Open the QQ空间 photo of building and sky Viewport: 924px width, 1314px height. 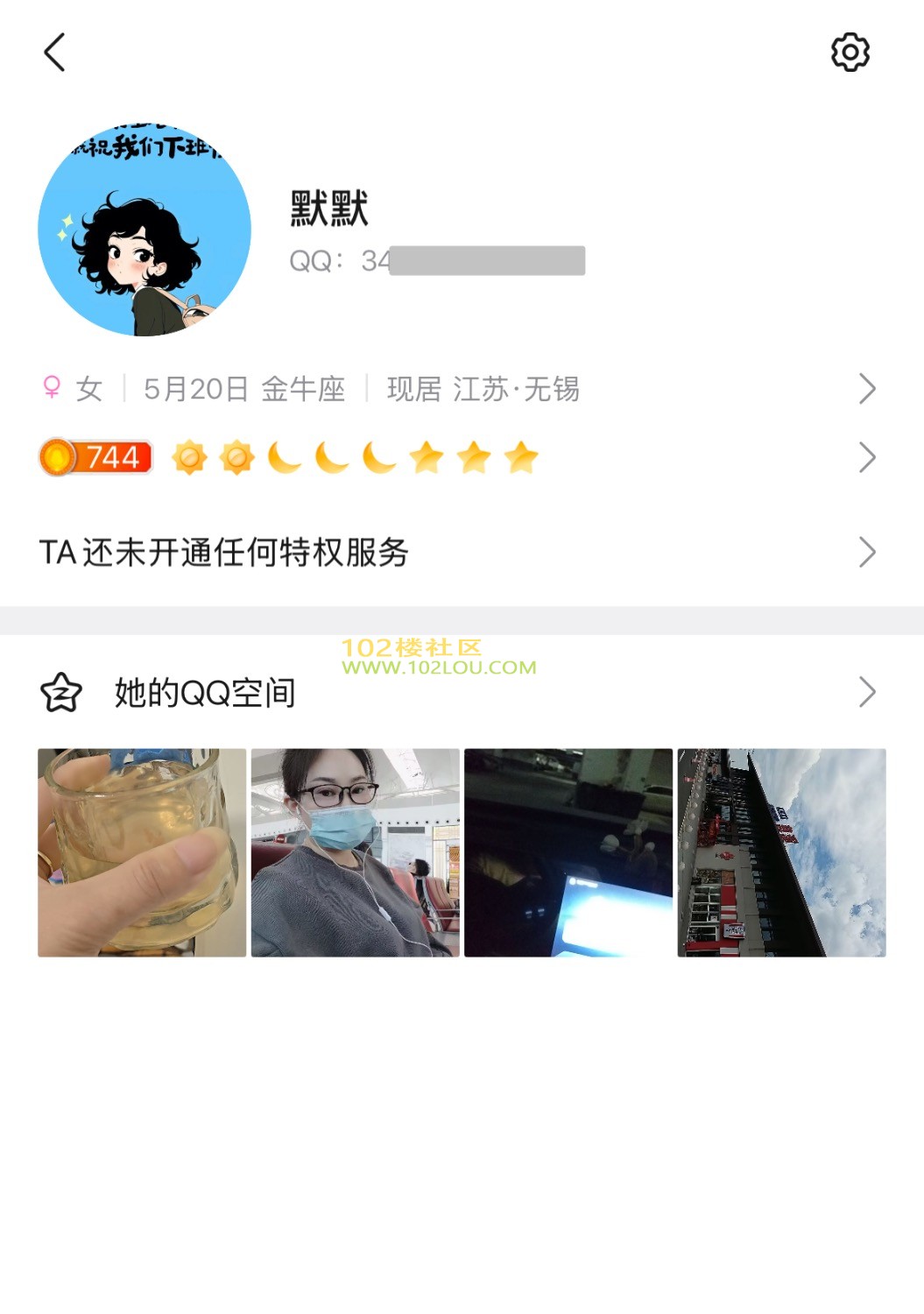(x=781, y=852)
